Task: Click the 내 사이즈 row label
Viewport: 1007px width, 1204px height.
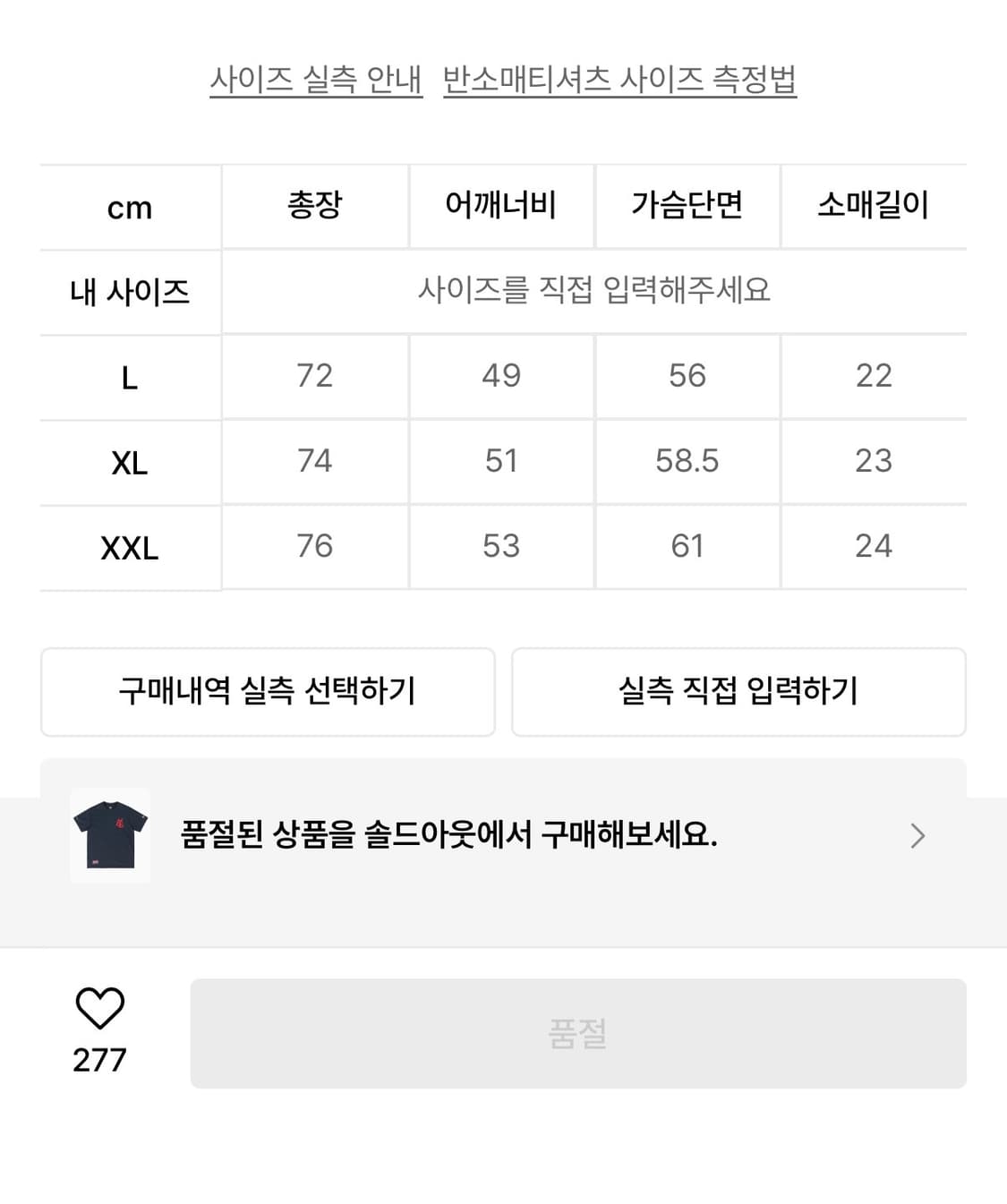Action: coord(129,290)
